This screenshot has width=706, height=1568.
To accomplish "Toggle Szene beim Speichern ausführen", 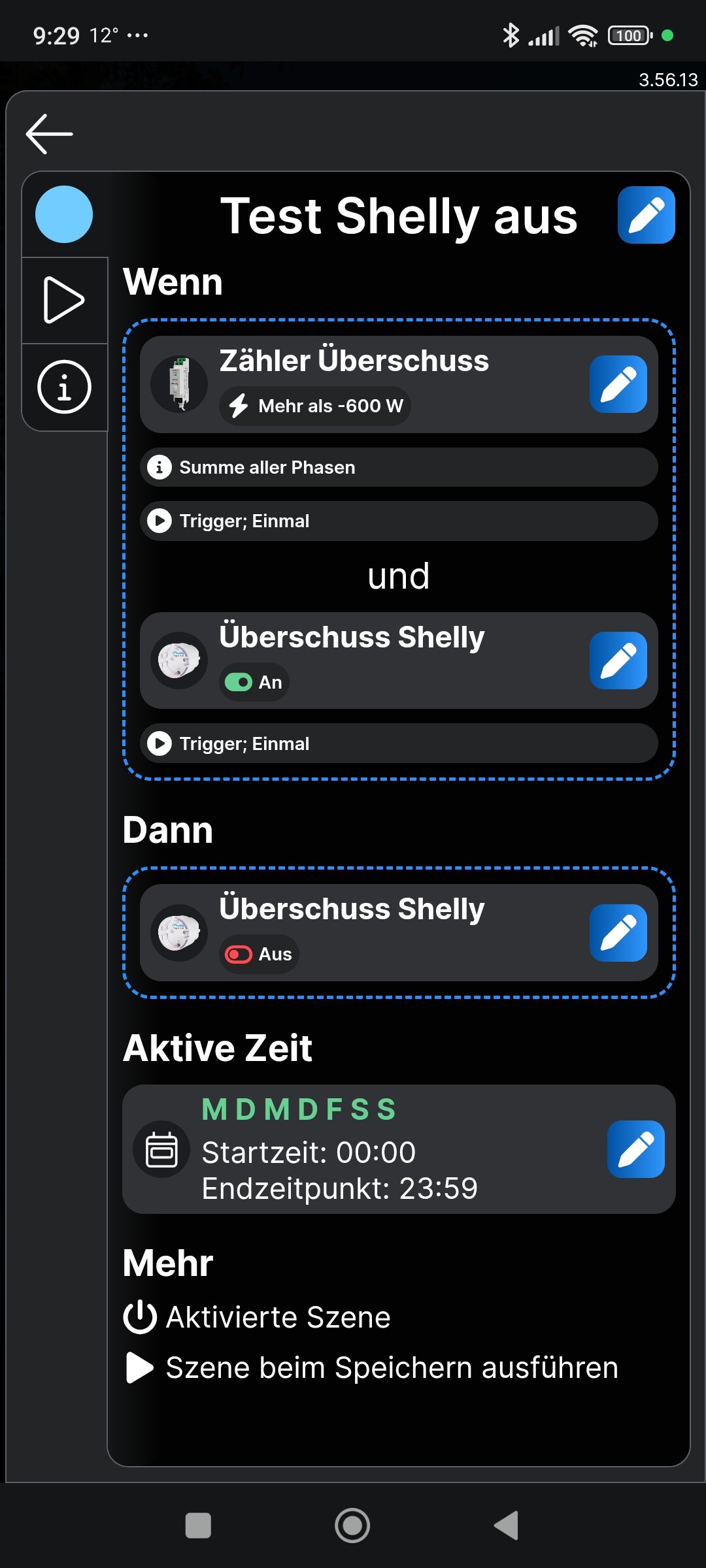I will tap(371, 1367).
